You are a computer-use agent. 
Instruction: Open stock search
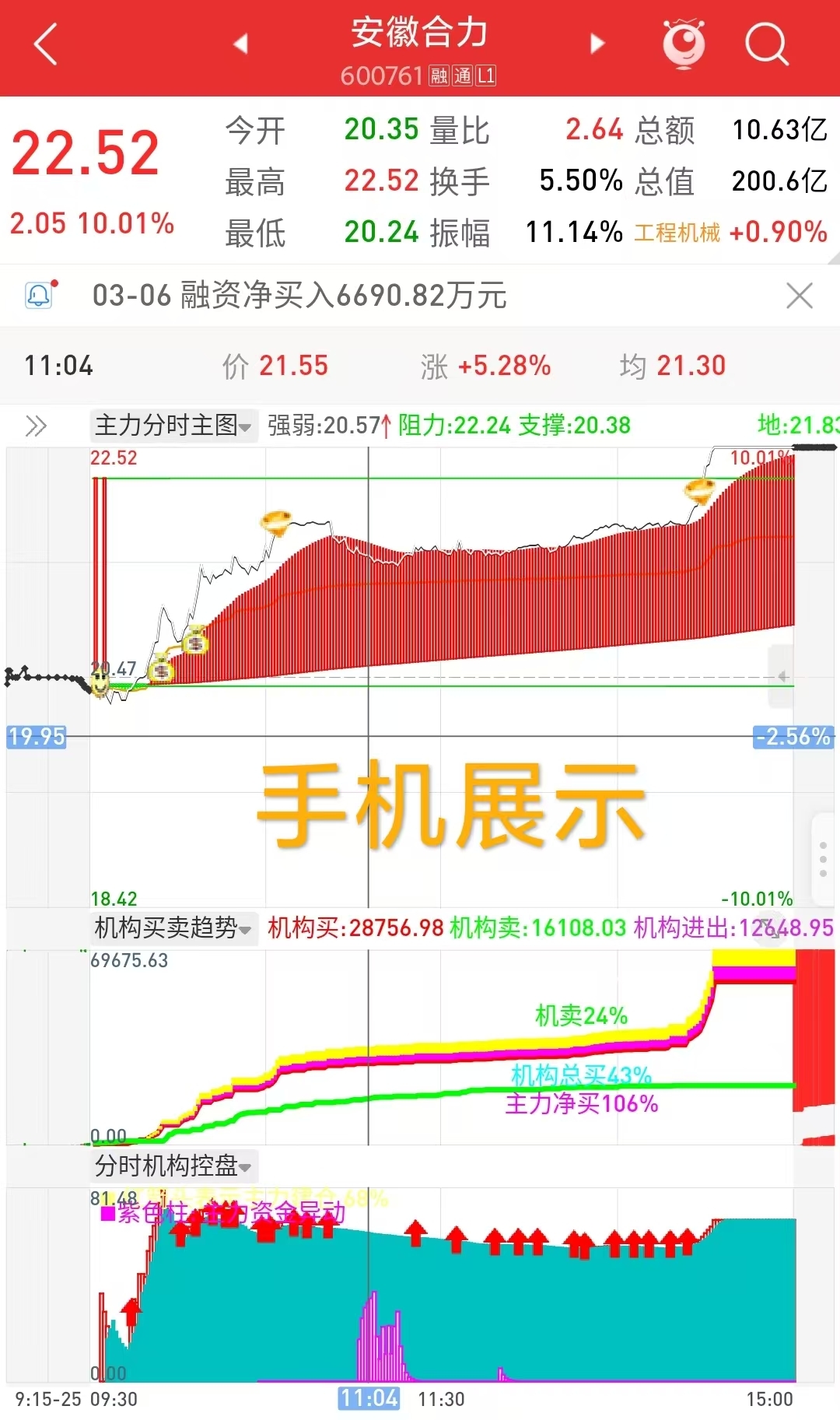(x=766, y=44)
